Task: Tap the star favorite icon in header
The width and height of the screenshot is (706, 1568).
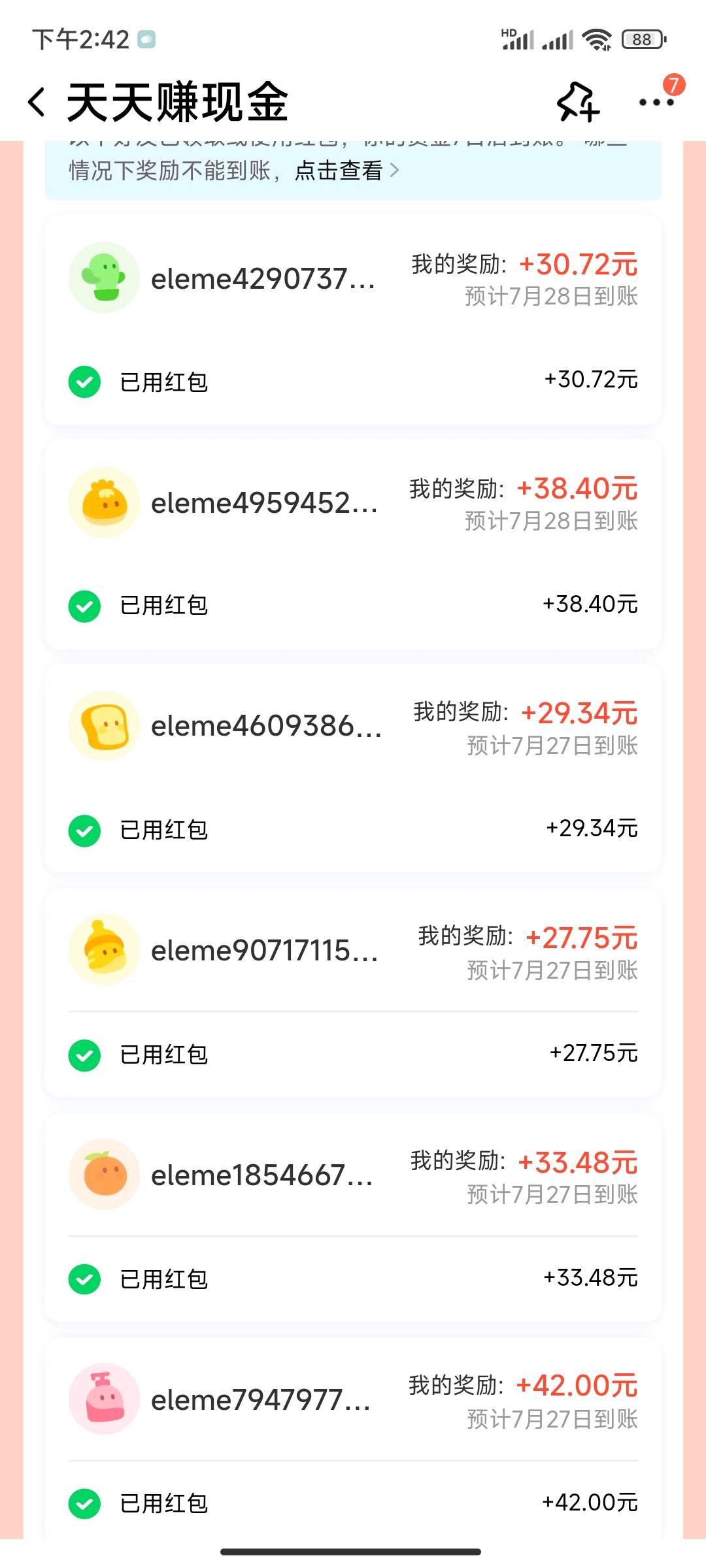Action: pos(578,103)
